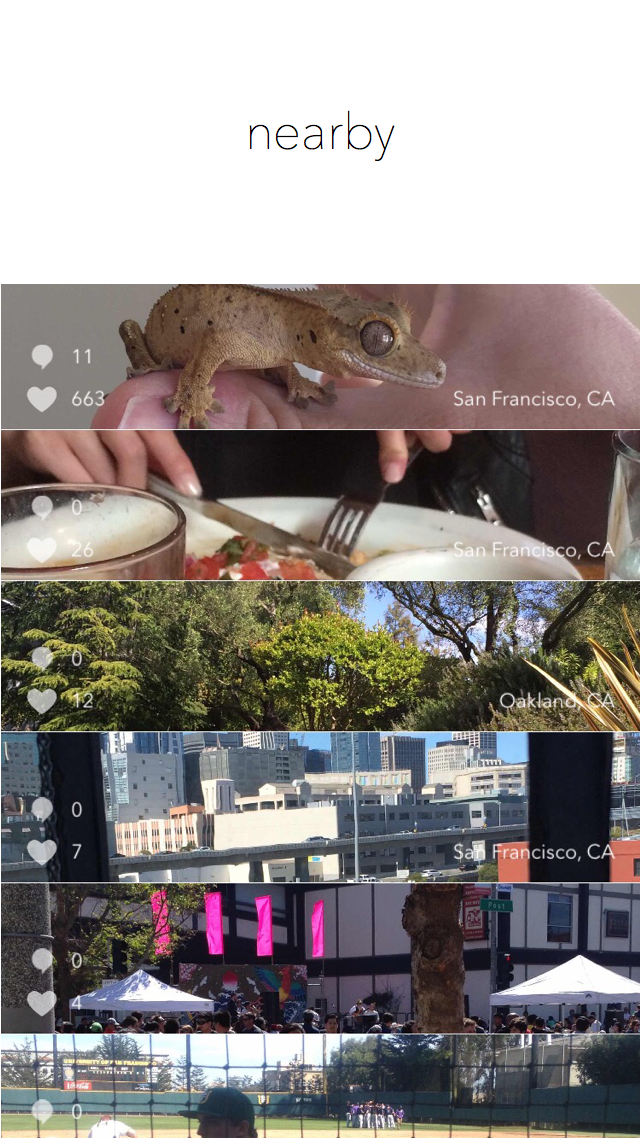Like the Oakland video with 12 hearts
The height and width of the screenshot is (1138, 640).
(x=42, y=700)
